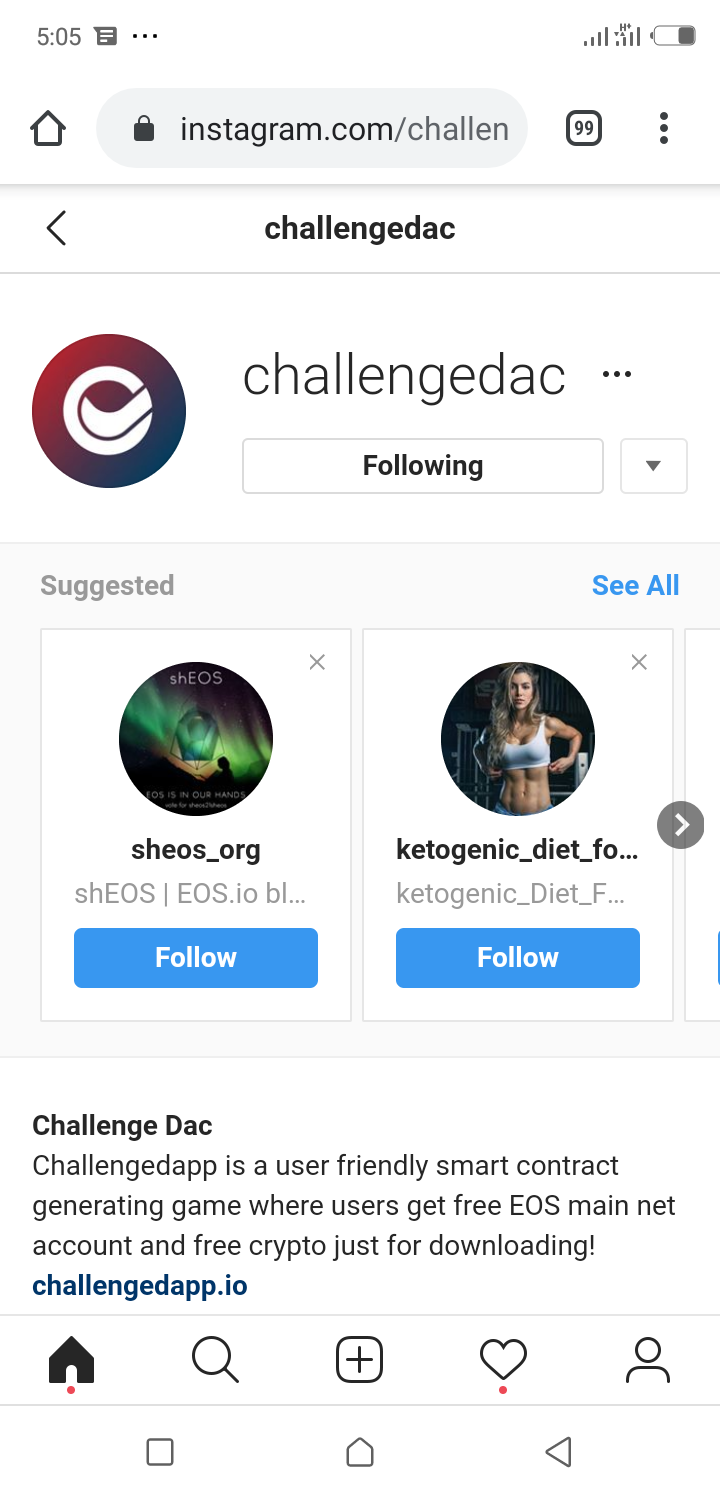Dismiss the ketogenic_diet suggestion
Image resolution: width=720 pixels, height=1500 pixels.
click(x=639, y=662)
